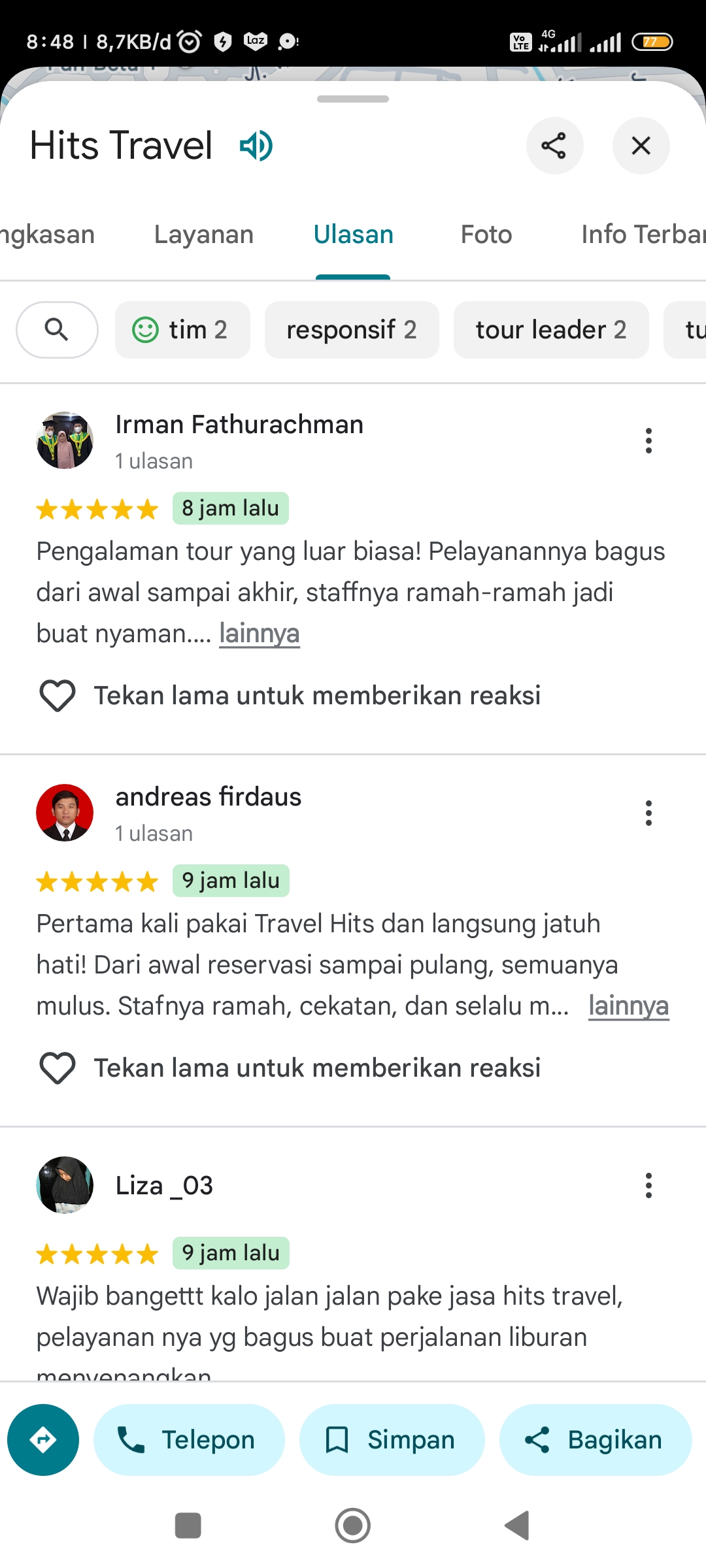Call Hits Travel with the Telepon button
Screen dimensions: 706x1568
point(189,1440)
